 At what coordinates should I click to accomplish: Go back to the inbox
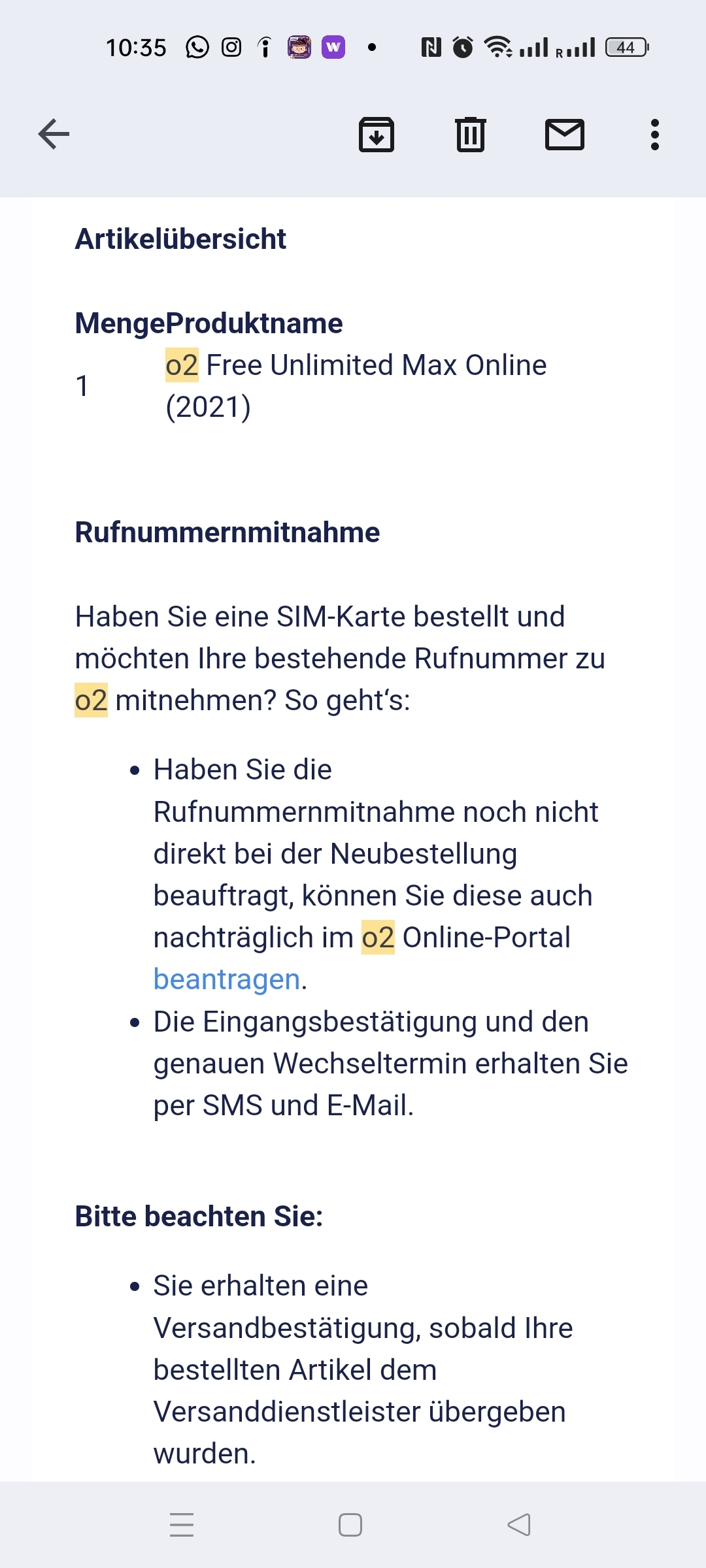click(x=54, y=135)
